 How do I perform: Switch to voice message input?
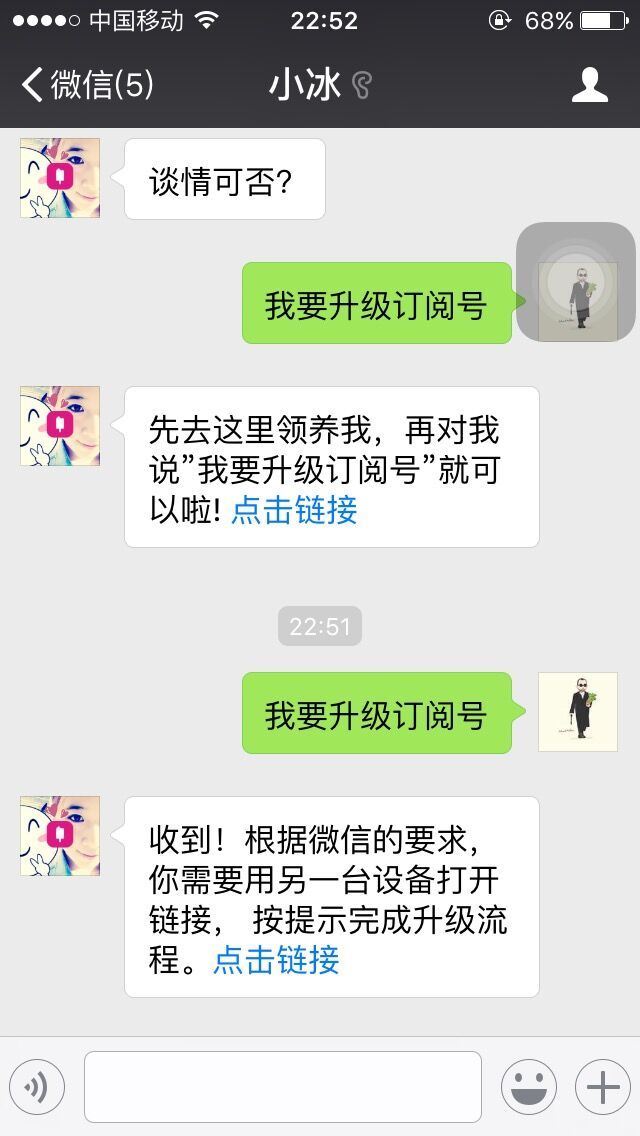pyautogui.click(x=37, y=1087)
